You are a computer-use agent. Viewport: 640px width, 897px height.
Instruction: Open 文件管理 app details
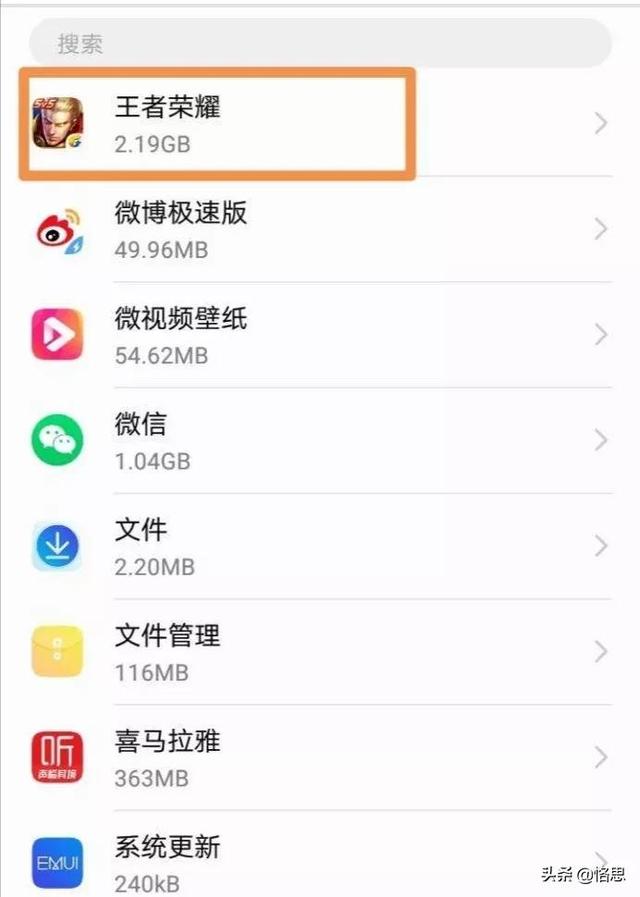click(320, 652)
